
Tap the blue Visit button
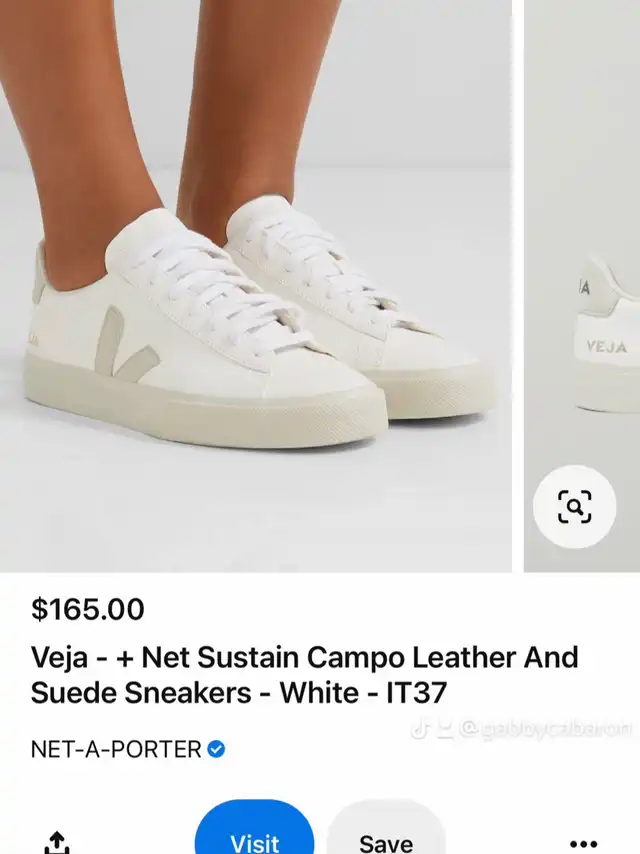click(254, 836)
